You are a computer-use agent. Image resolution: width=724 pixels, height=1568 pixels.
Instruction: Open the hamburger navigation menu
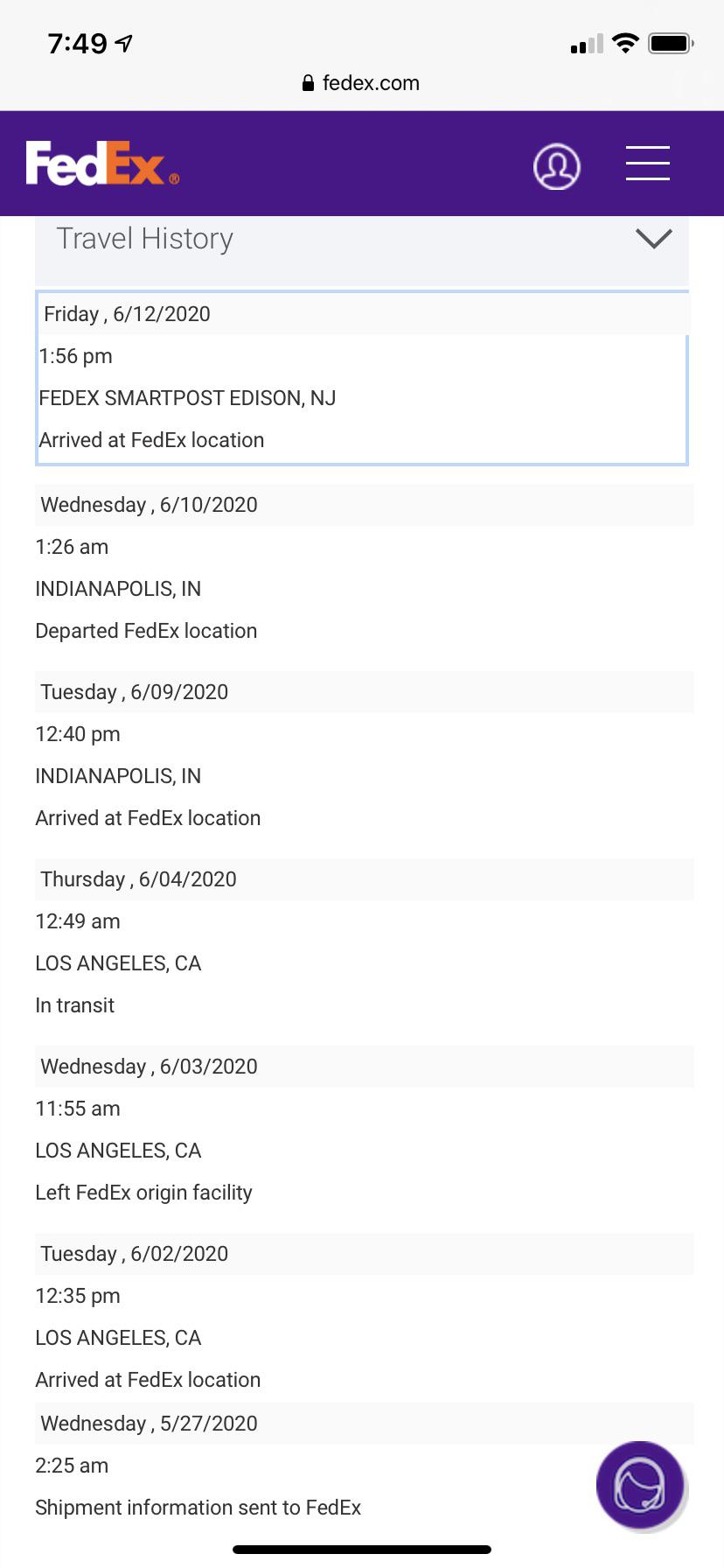click(647, 164)
